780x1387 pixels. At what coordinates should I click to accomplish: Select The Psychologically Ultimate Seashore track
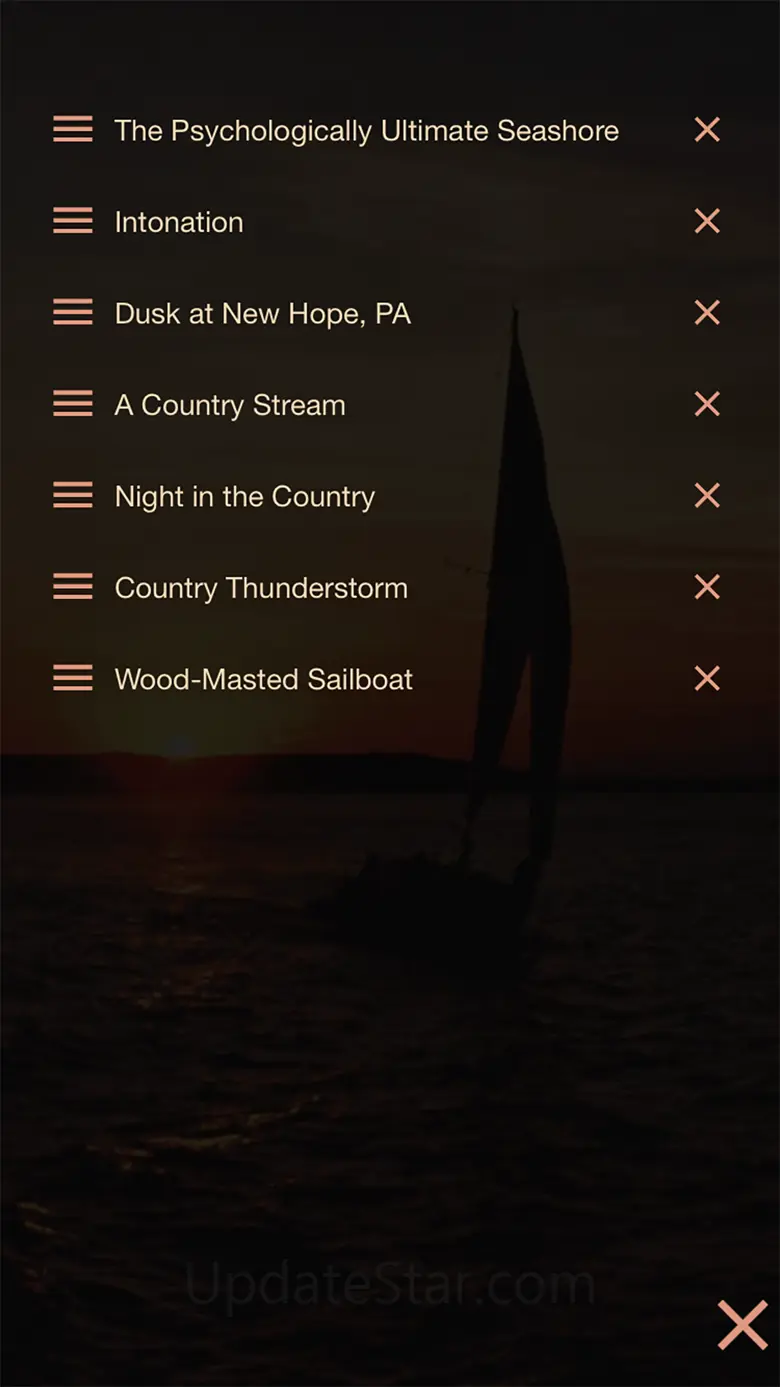(x=366, y=131)
